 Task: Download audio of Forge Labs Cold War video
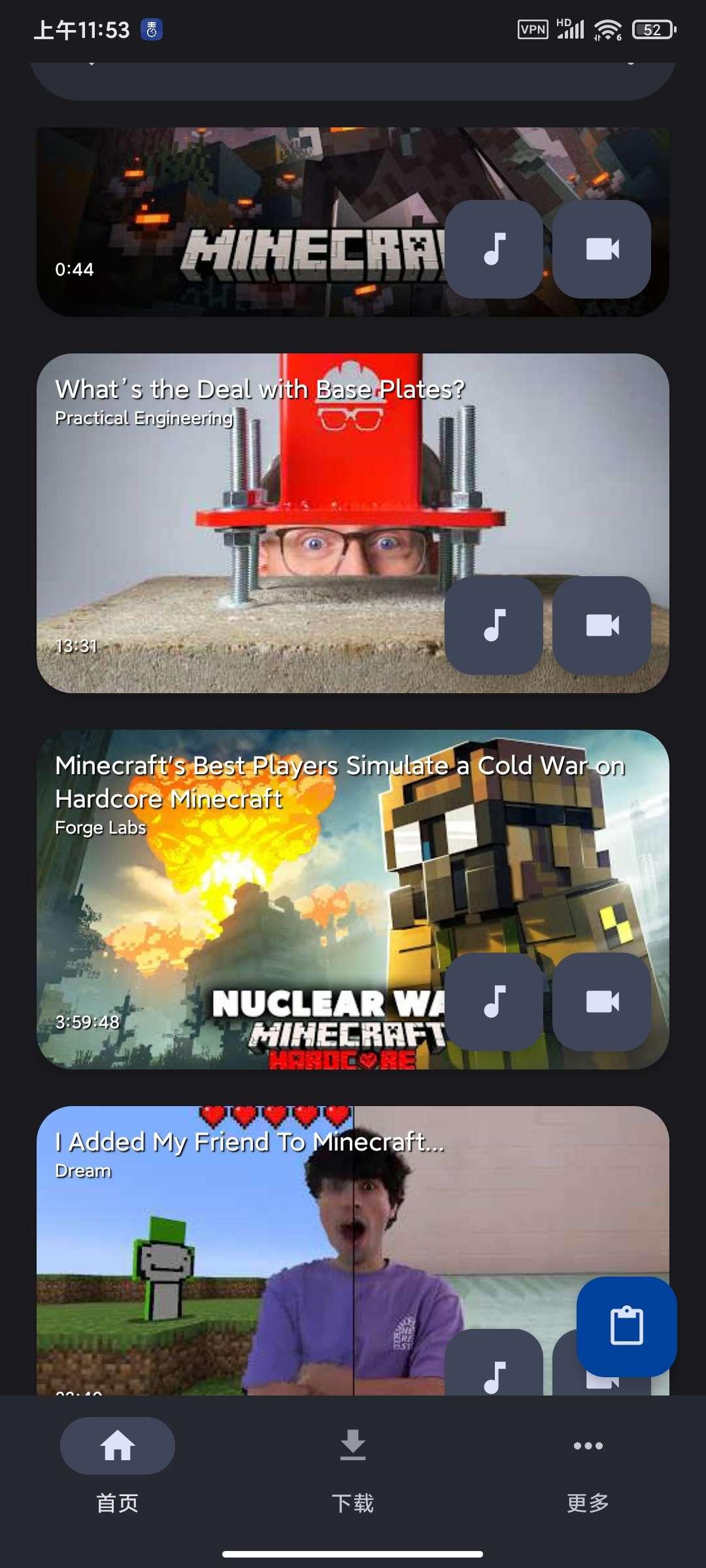click(x=494, y=1002)
